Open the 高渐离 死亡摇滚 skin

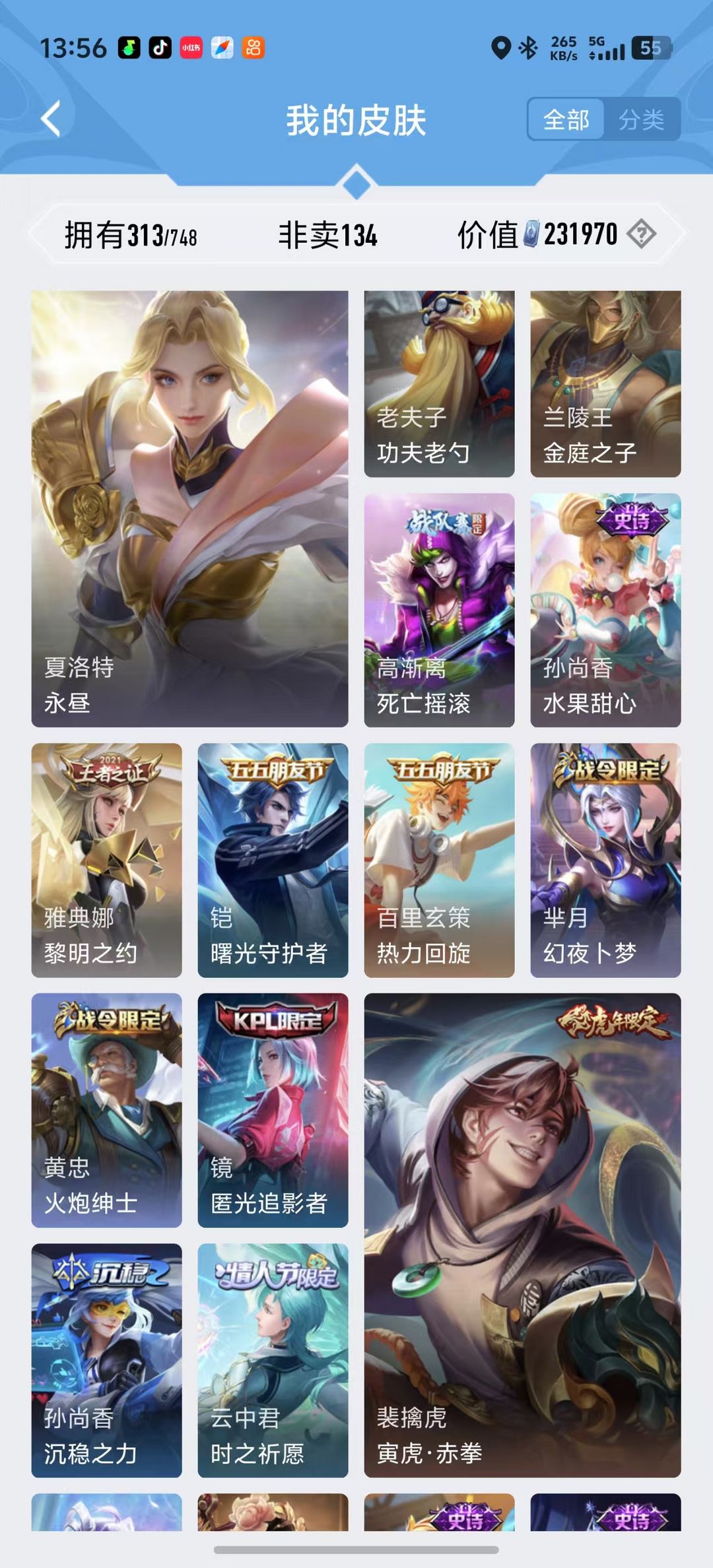[x=439, y=610]
